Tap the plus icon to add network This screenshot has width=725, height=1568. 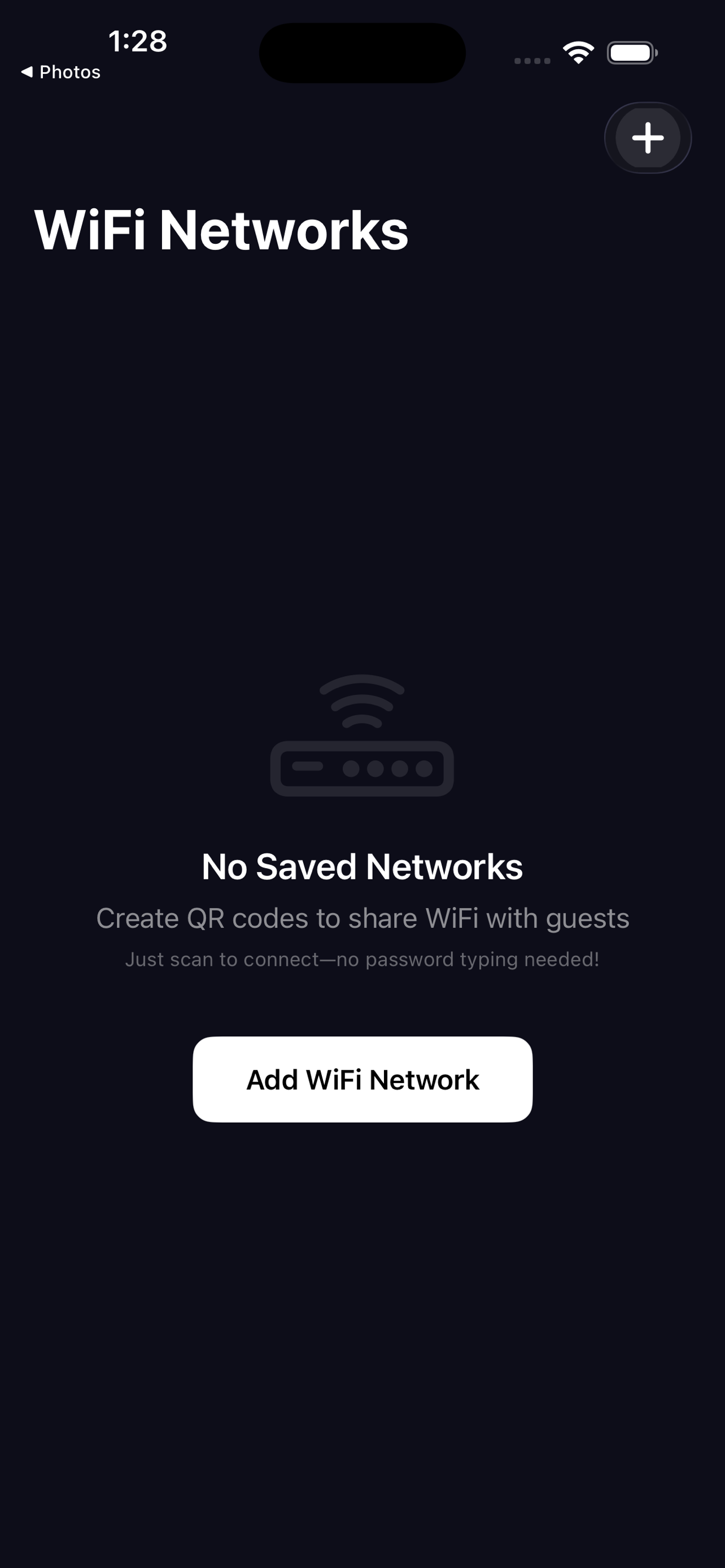(648, 138)
